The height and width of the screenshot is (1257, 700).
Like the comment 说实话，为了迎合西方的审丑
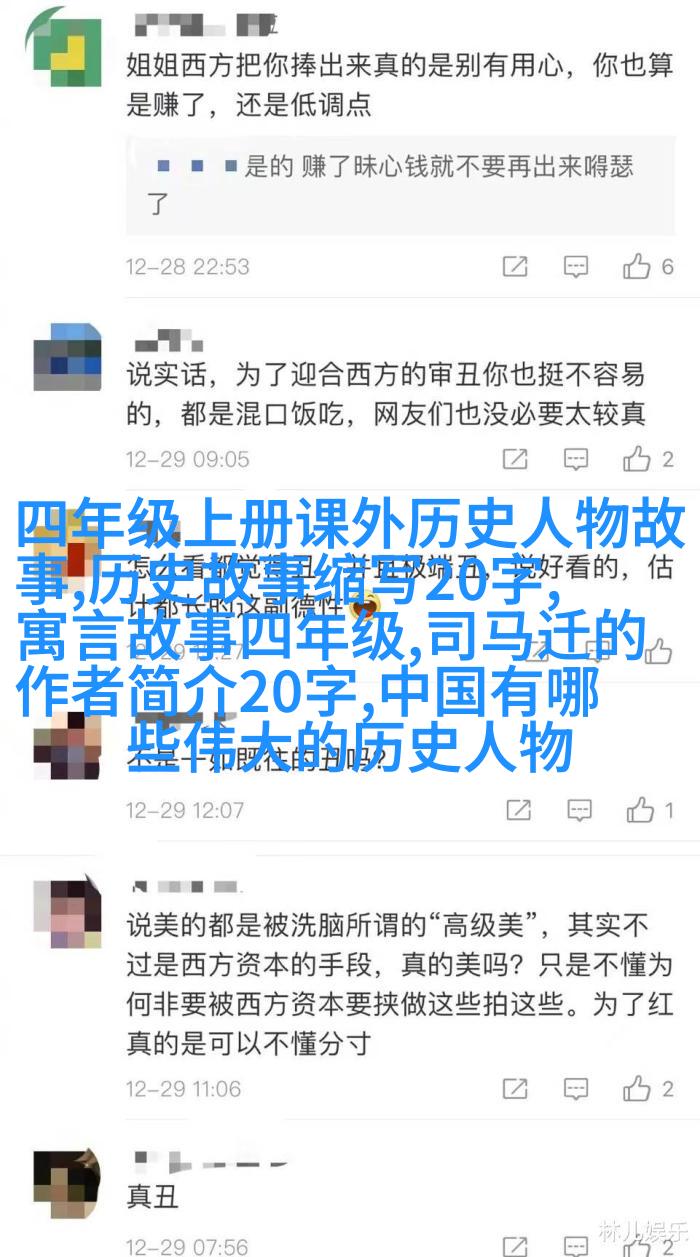(x=638, y=459)
